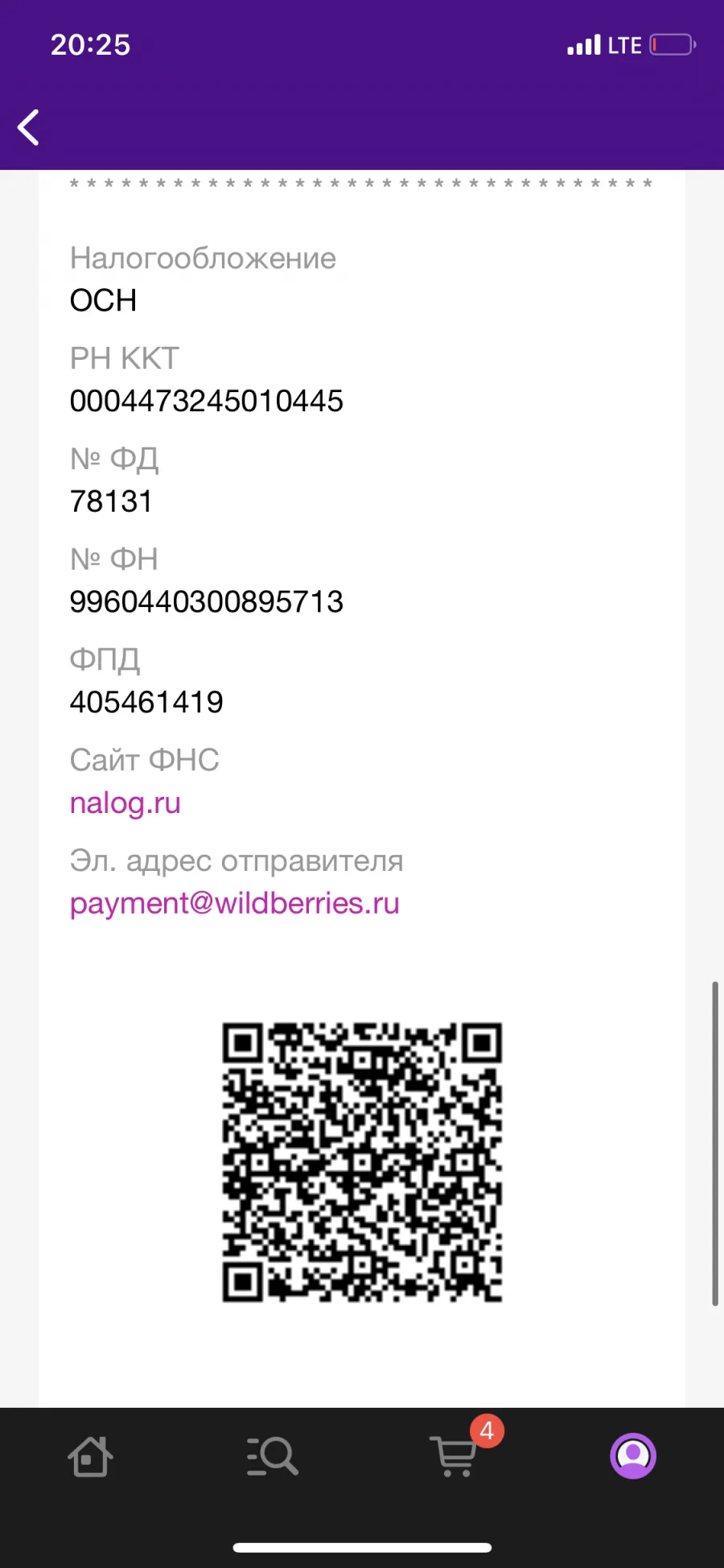The image size is (724, 1568).
Task: Tap the payment@wildberries.ru email link
Action: (x=235, y=904)
